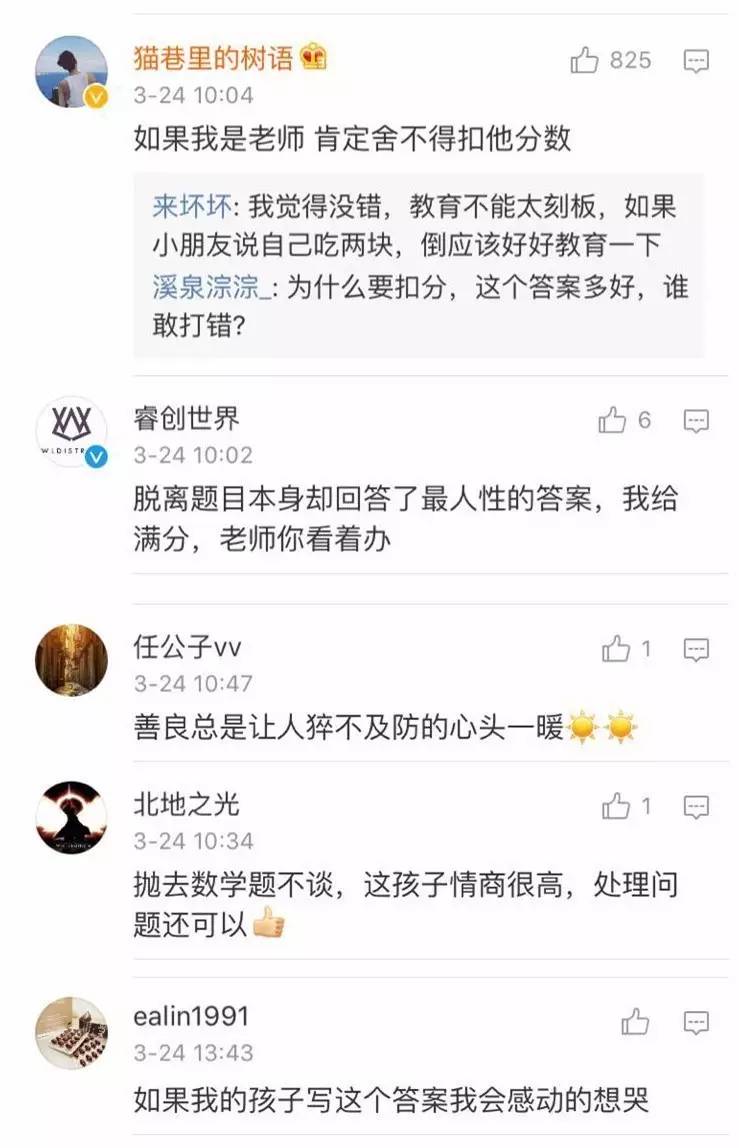Open 溪泉淙淙_'s profile from the reply
Image resolution: width=739 pixels, height=1148 pixels.
click(211, 289)
